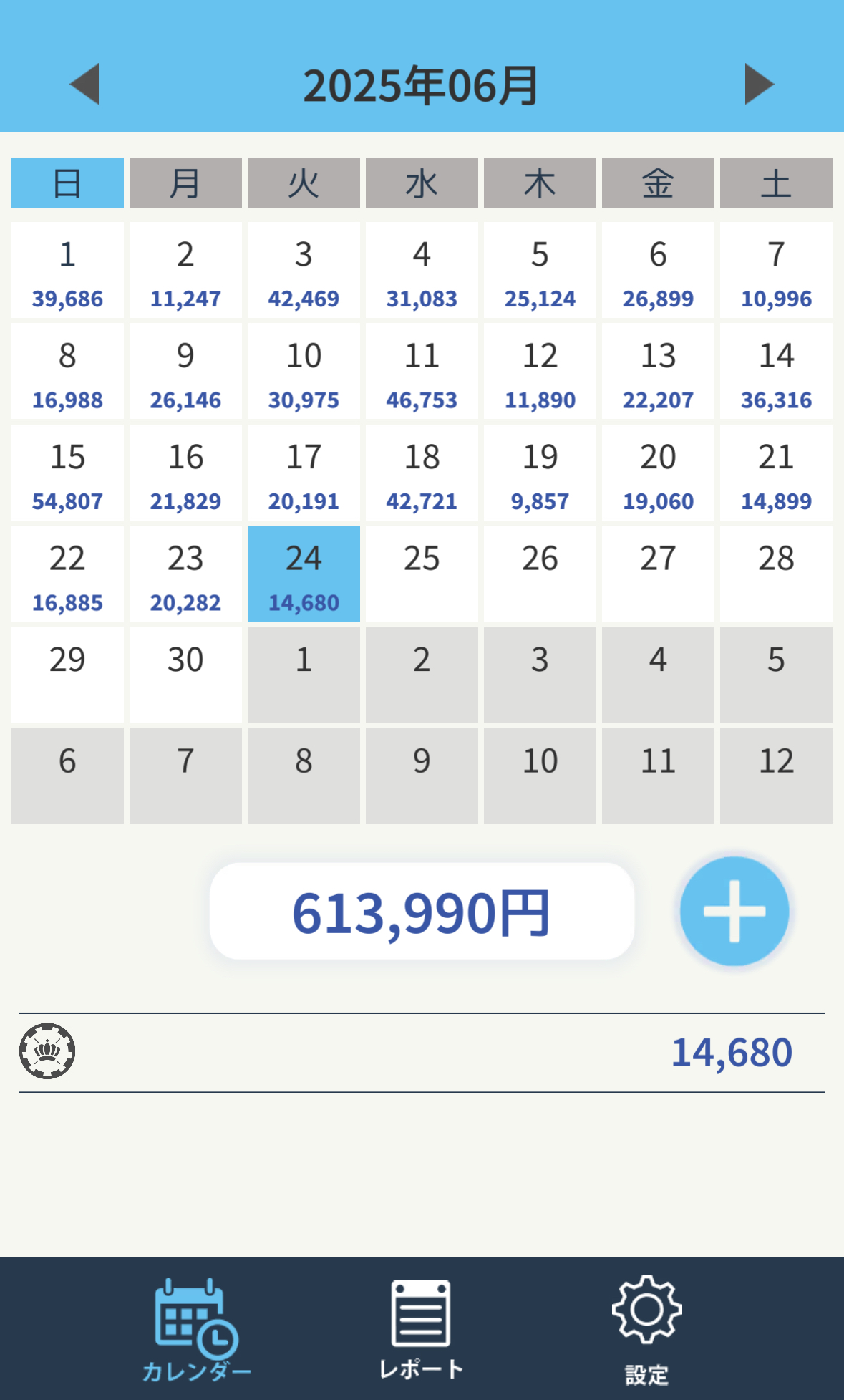Viewport: 844px width, 1400px height.
Task: Tap greyed-out day 12 of next month
Action: click(776, 776)
